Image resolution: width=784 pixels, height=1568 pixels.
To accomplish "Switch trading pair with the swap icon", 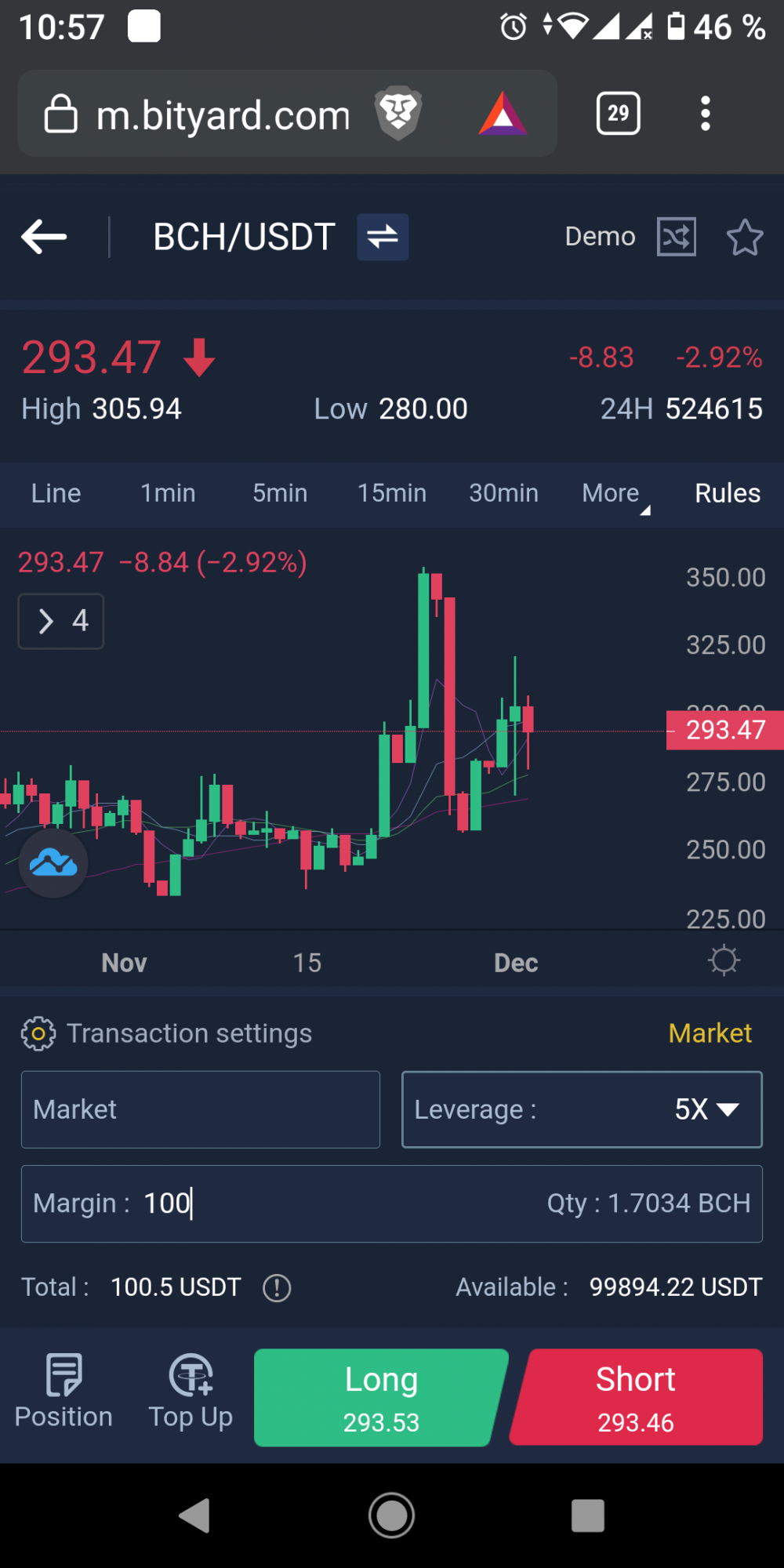I will click(383, 237).
